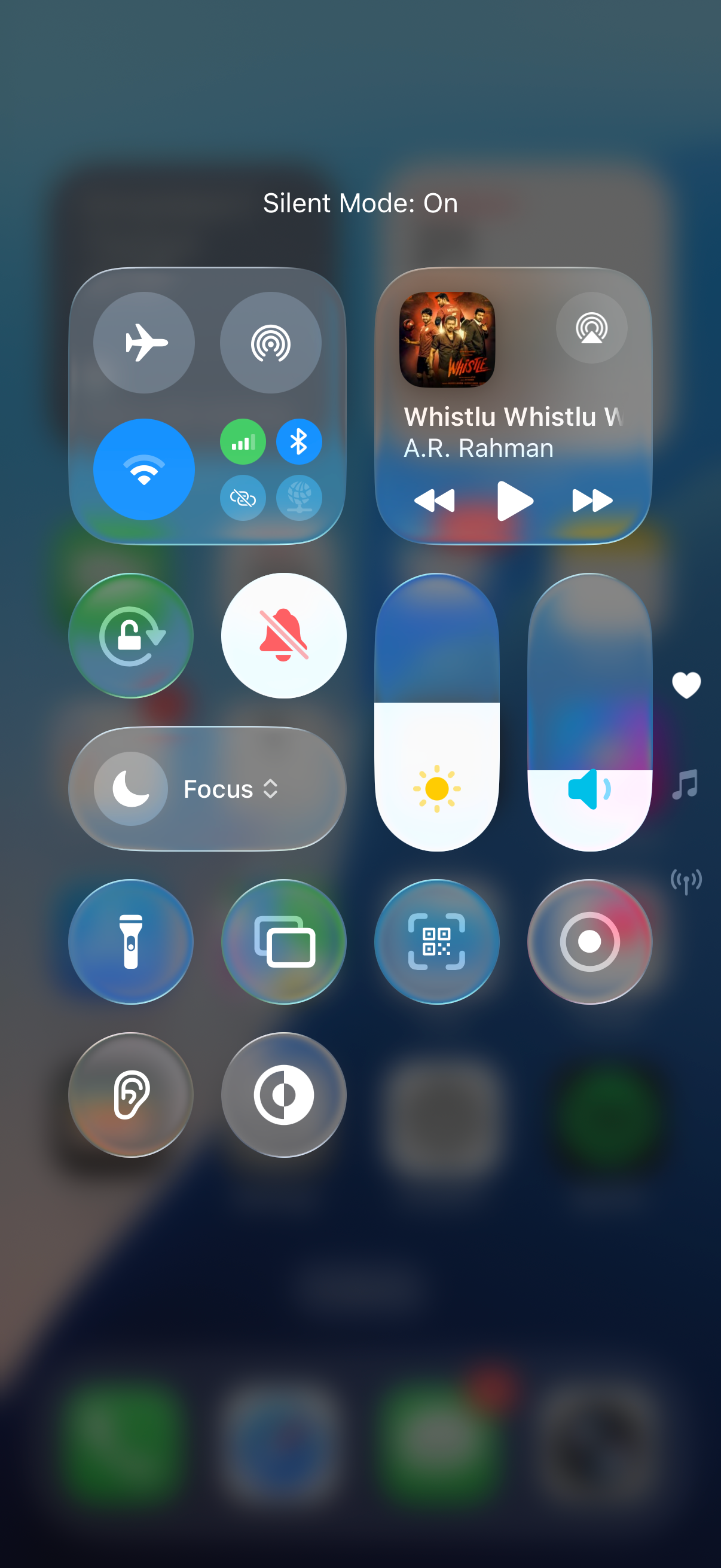The height and width of the screenshot is (1568, 721).
Task: Open the QR code scanner
Action: [x=437, y=942]
